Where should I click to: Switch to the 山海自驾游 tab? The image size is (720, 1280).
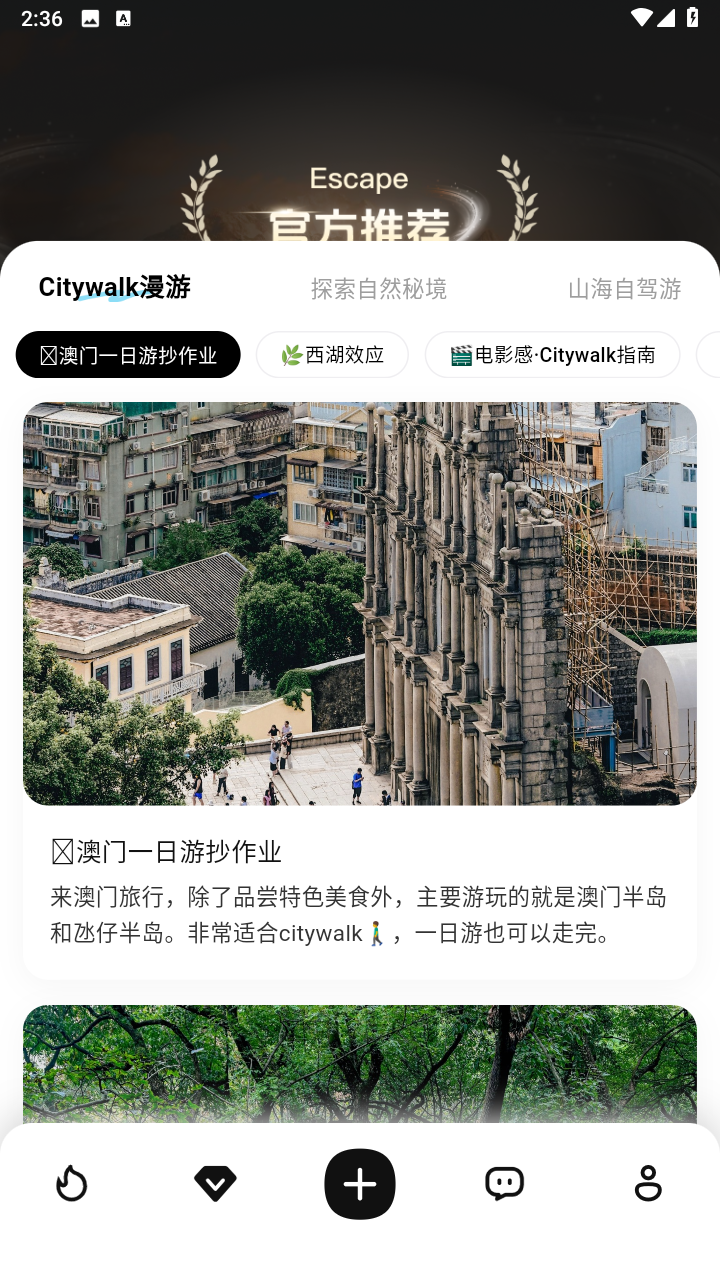[624, 289]
